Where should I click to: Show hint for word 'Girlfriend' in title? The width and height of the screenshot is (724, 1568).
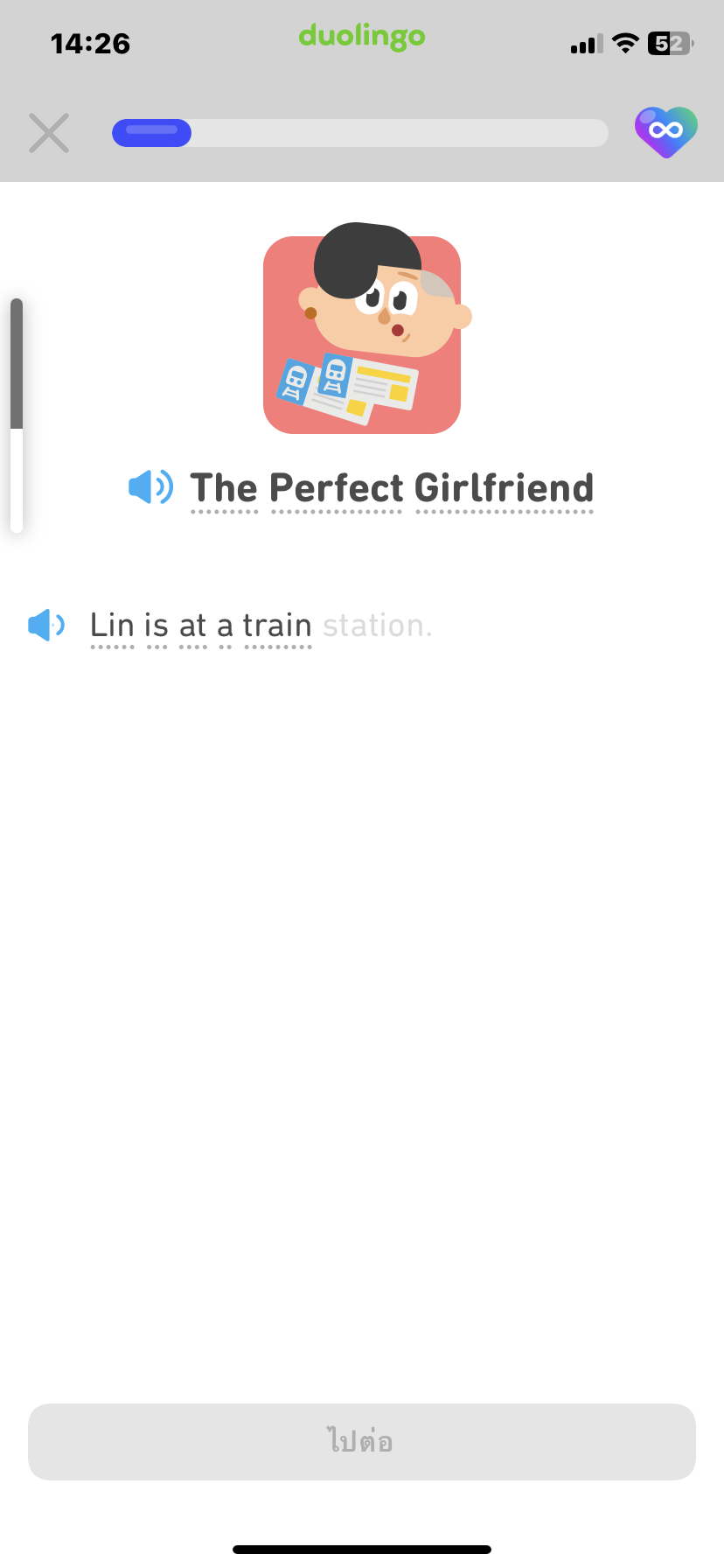(x=505, y=488)
